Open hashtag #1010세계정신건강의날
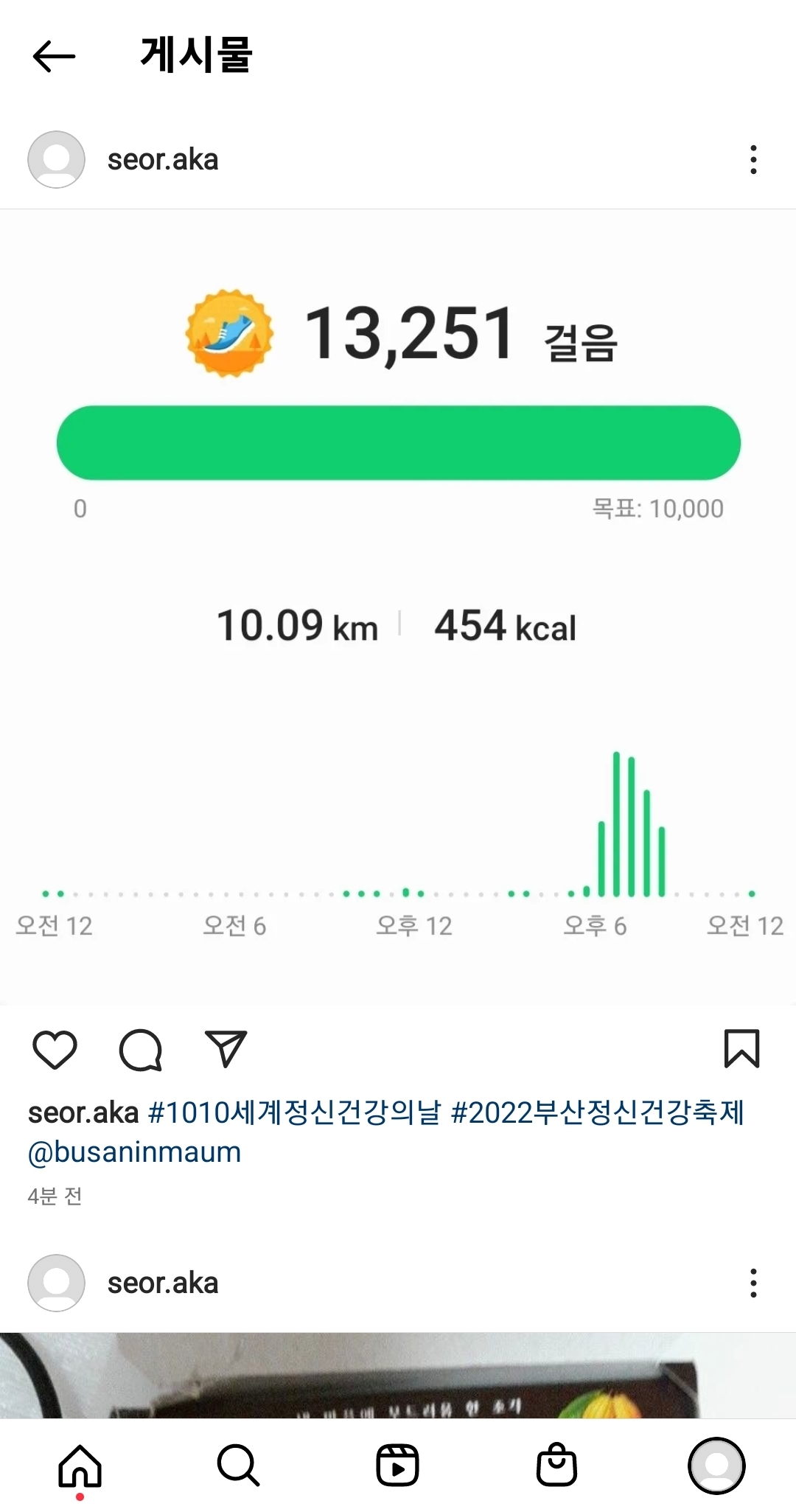 pos(294,1112)
